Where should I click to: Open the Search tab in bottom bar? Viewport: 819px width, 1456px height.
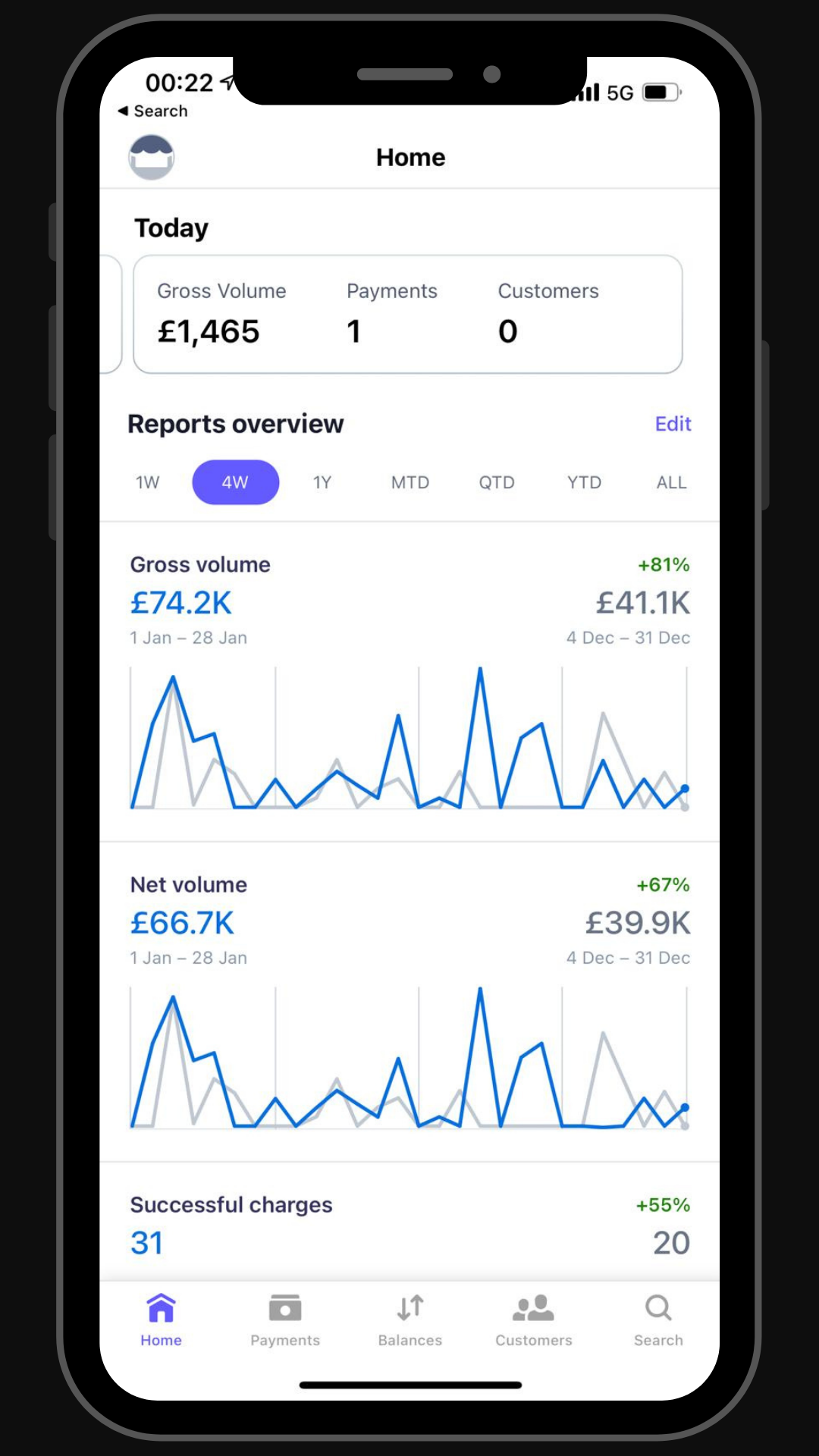[658, 1320]
